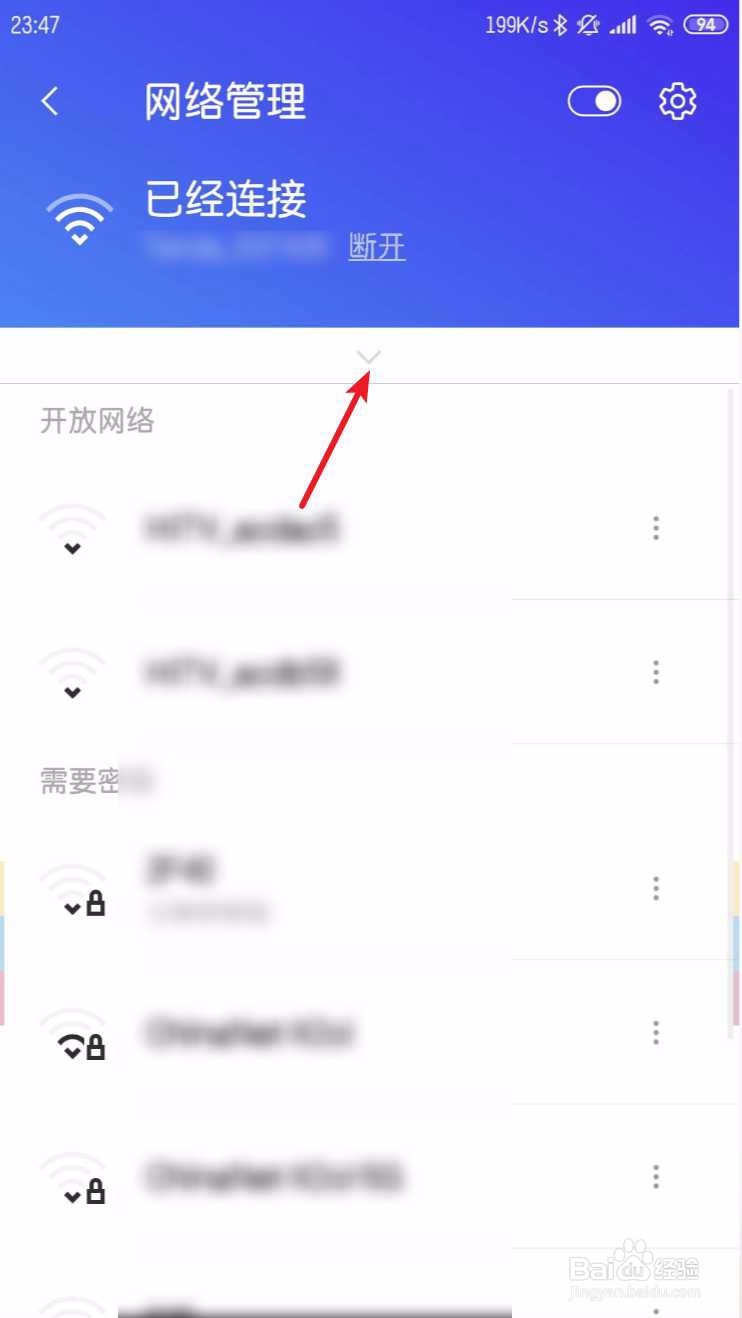Screen dimensions: 742x1318
Task: Open the settings gear icon
Action: [x=677, y=100]
